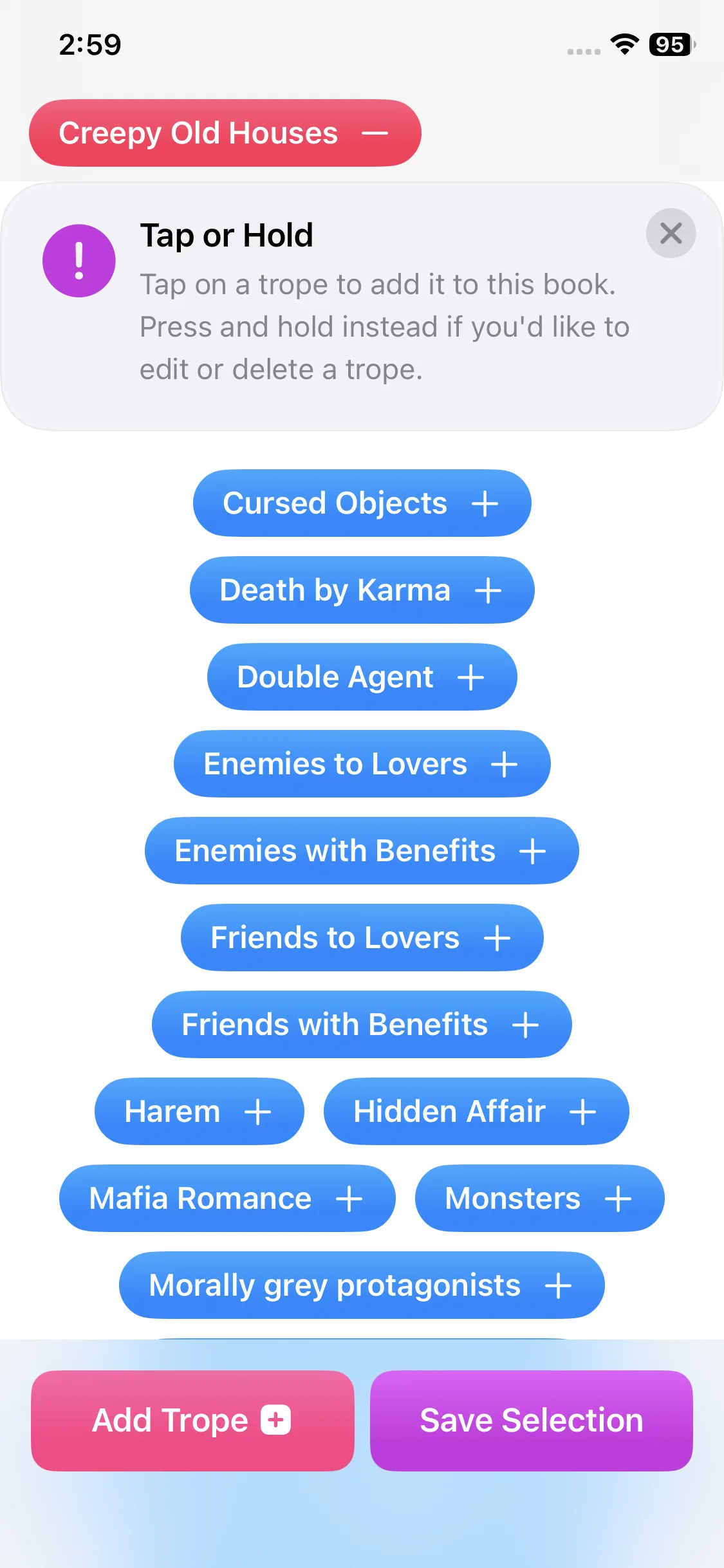This screenshot has width=724, height=1568.
Task: Add the Cursed Objects trope
Action: tap(362, 503)
